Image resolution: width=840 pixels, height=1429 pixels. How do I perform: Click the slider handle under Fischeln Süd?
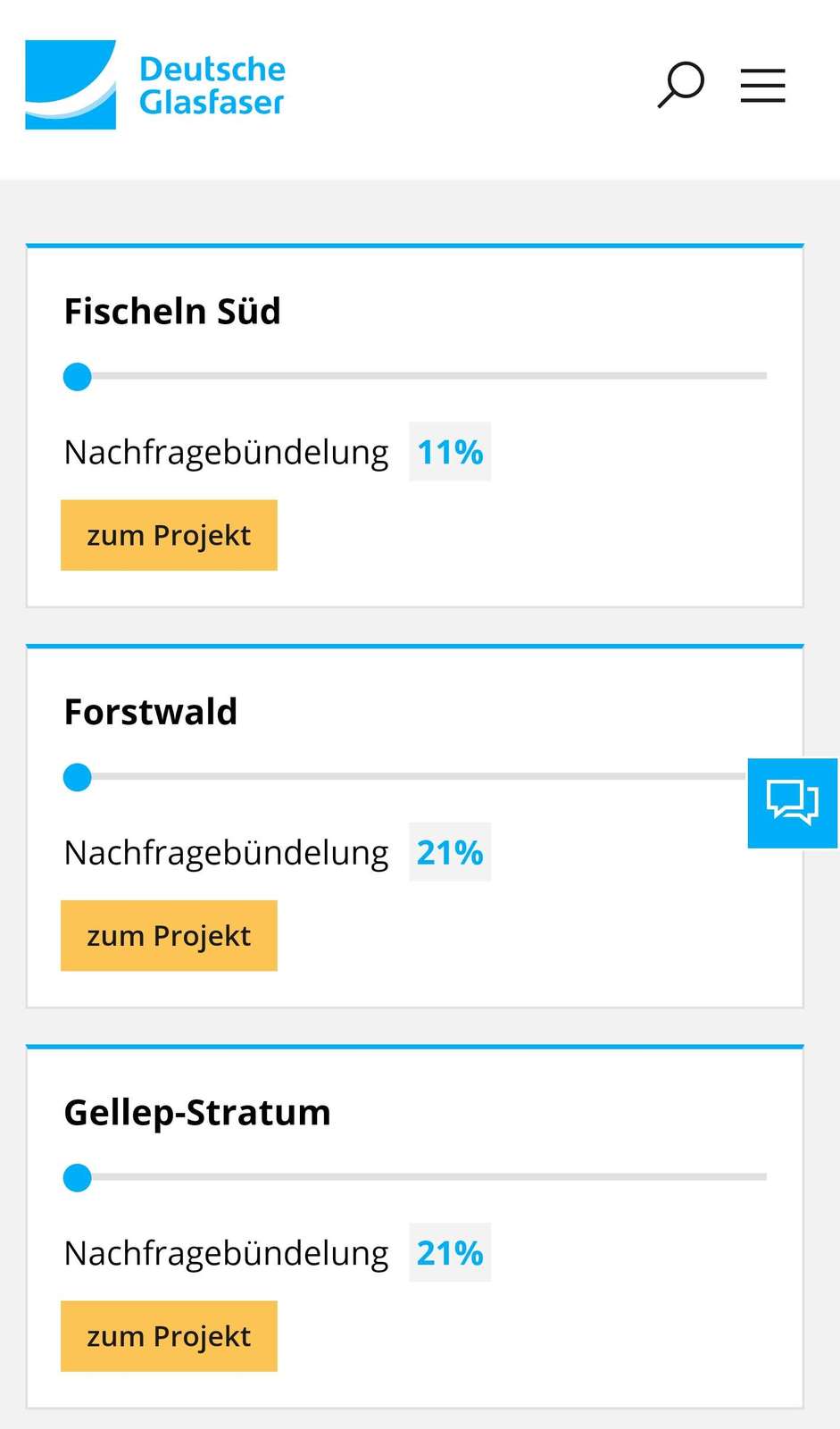click(77, 376)
